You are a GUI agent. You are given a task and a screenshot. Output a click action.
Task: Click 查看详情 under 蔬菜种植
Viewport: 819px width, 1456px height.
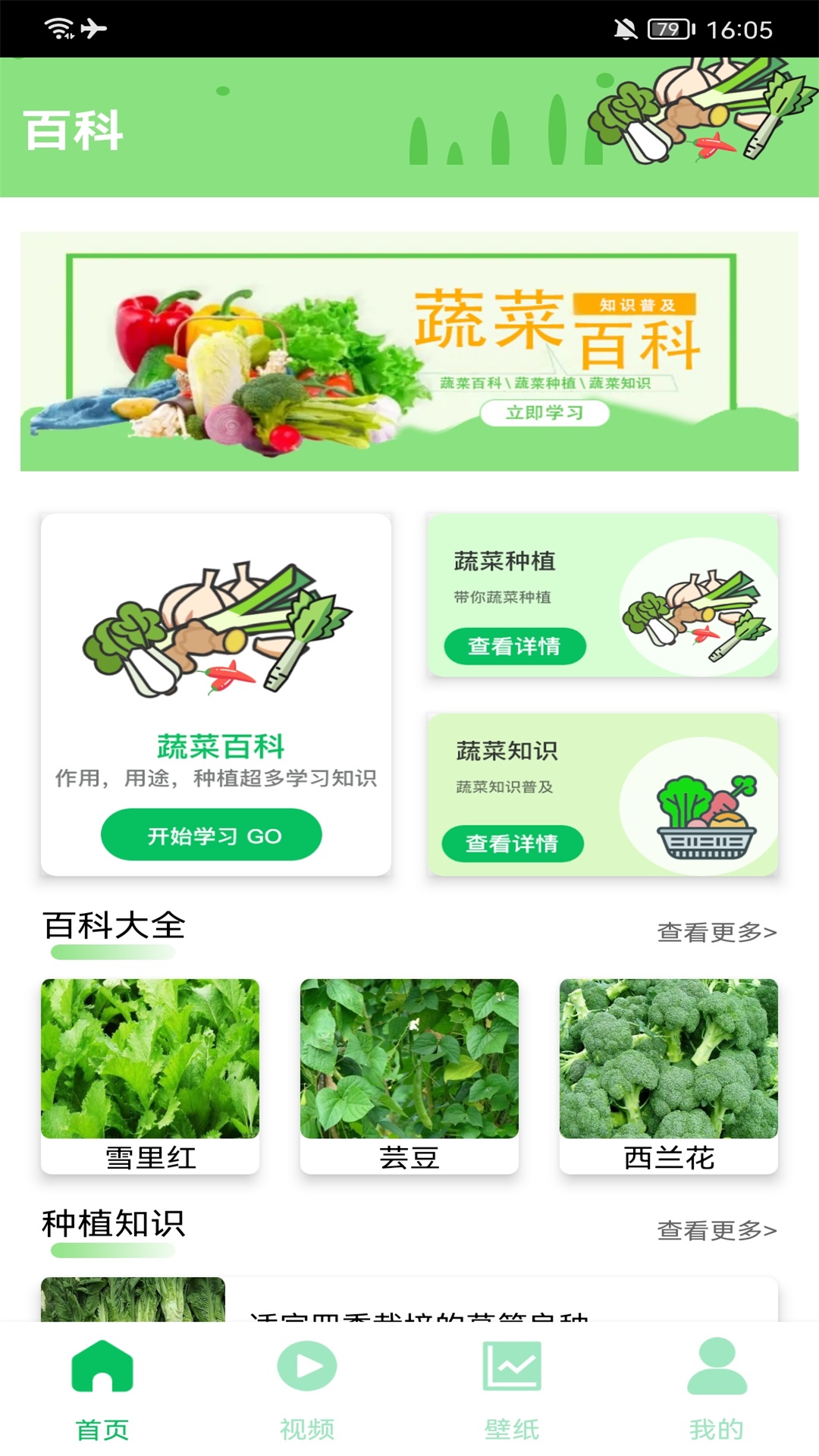click(515, 645)
